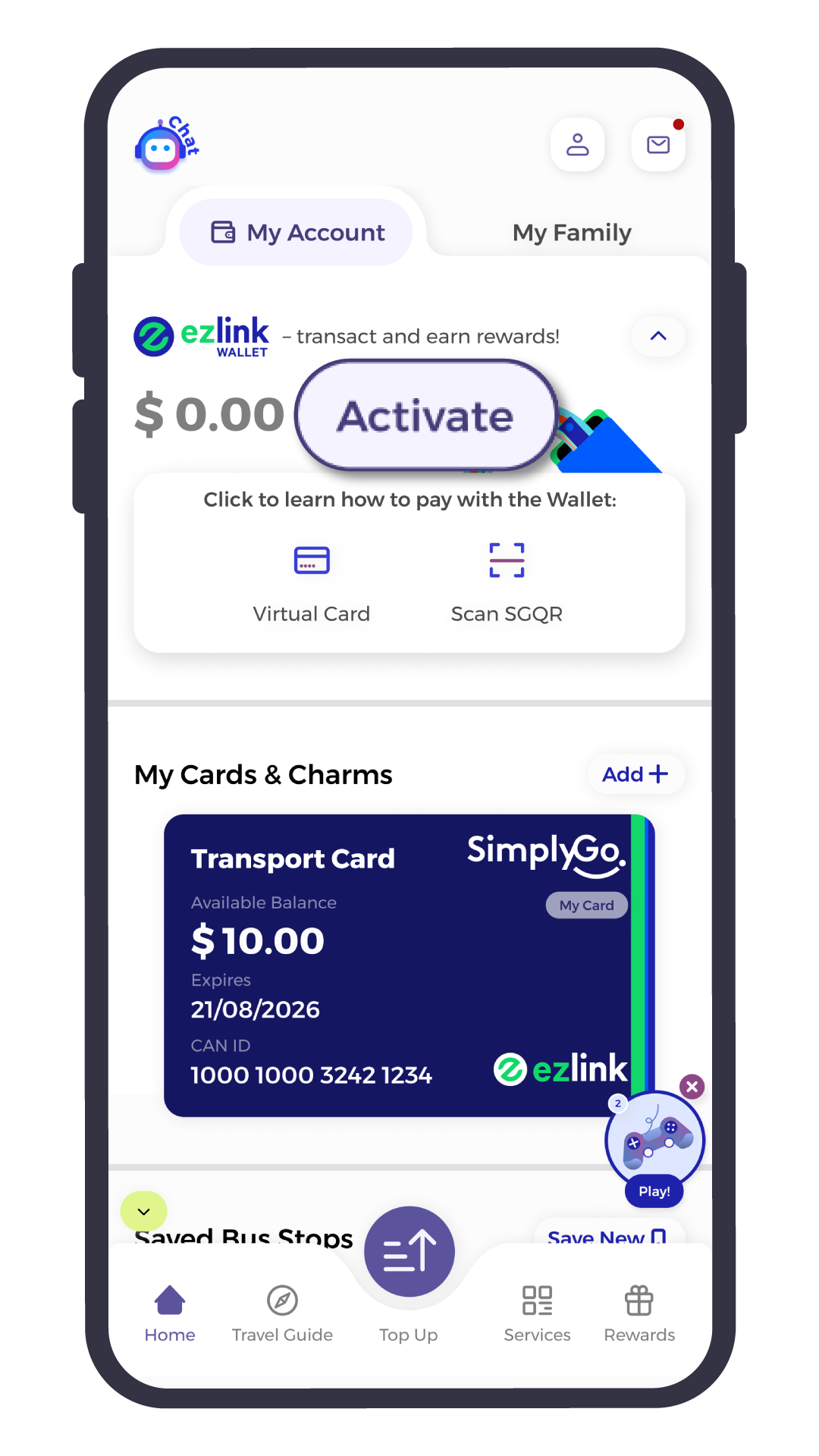Save a new bus stop
Image resolution: width=819 pixels, height=1456 pixels.
[607, 1235]
